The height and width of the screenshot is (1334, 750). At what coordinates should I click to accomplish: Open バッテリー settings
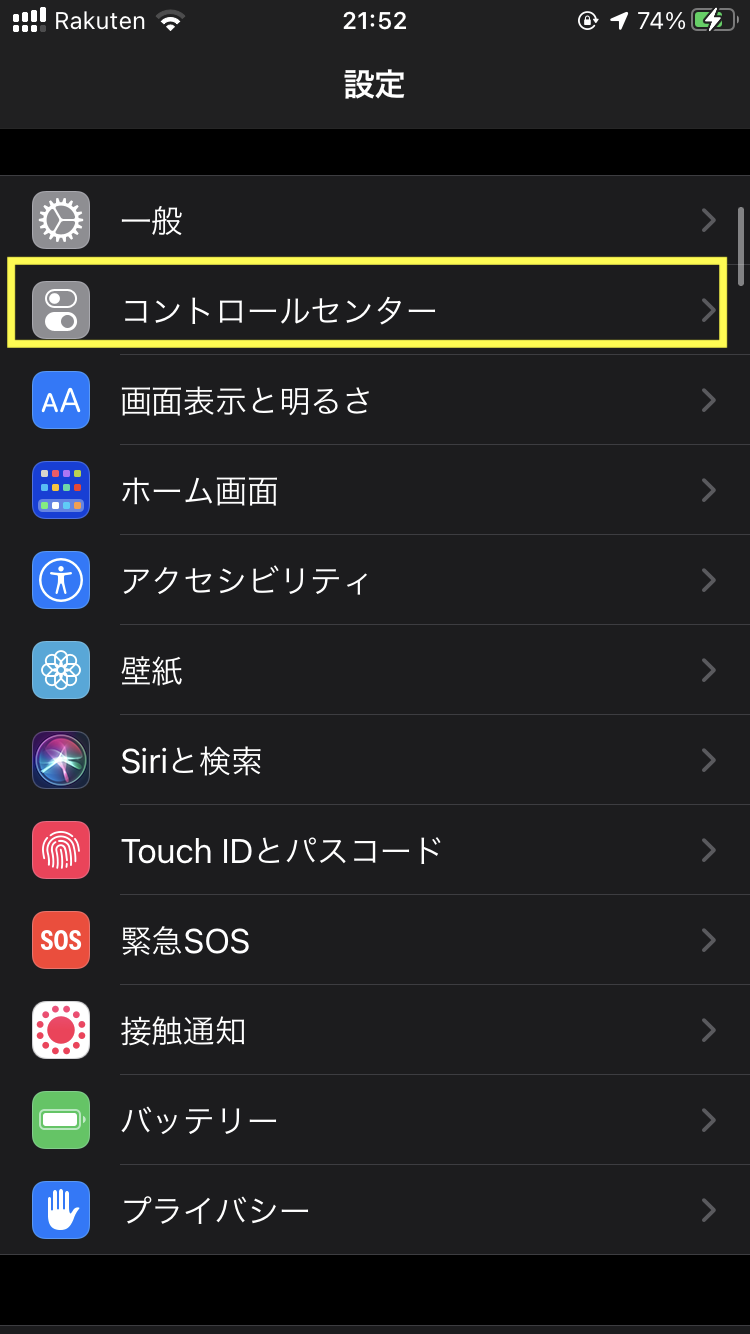point(375,1121)
